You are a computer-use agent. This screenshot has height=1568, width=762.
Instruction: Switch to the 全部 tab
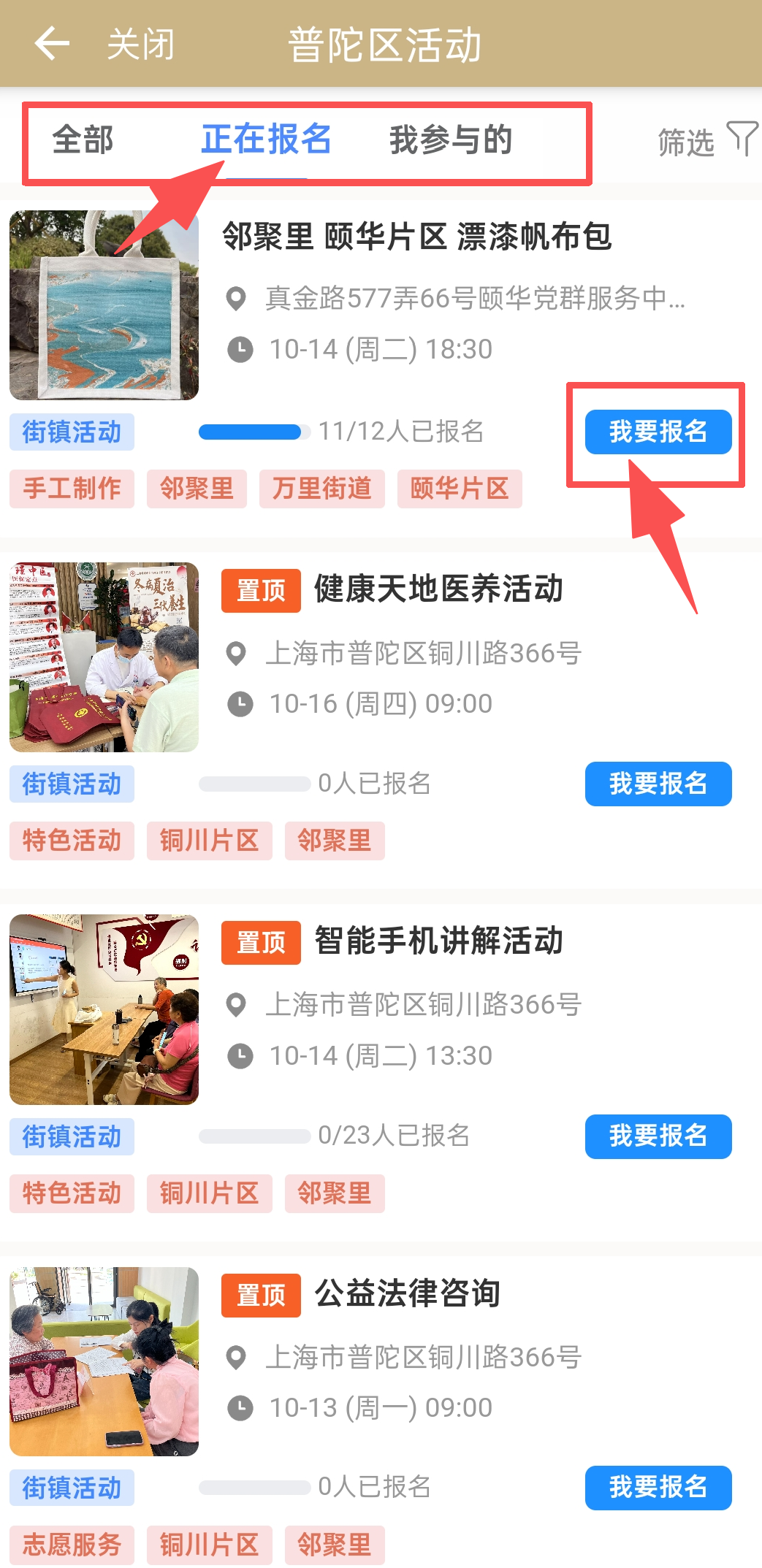click(83, 139)
